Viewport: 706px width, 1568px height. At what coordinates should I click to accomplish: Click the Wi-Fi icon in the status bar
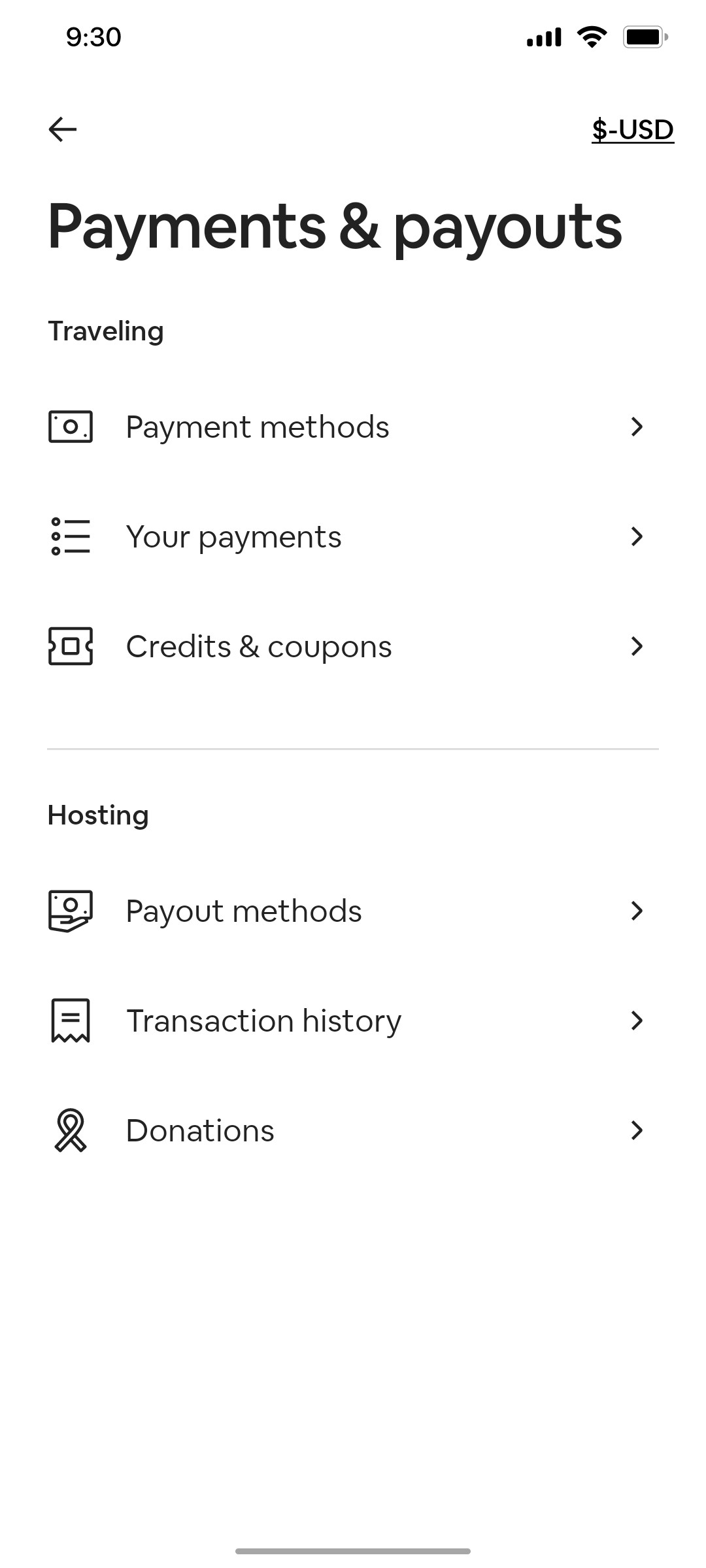pos(590,37)
